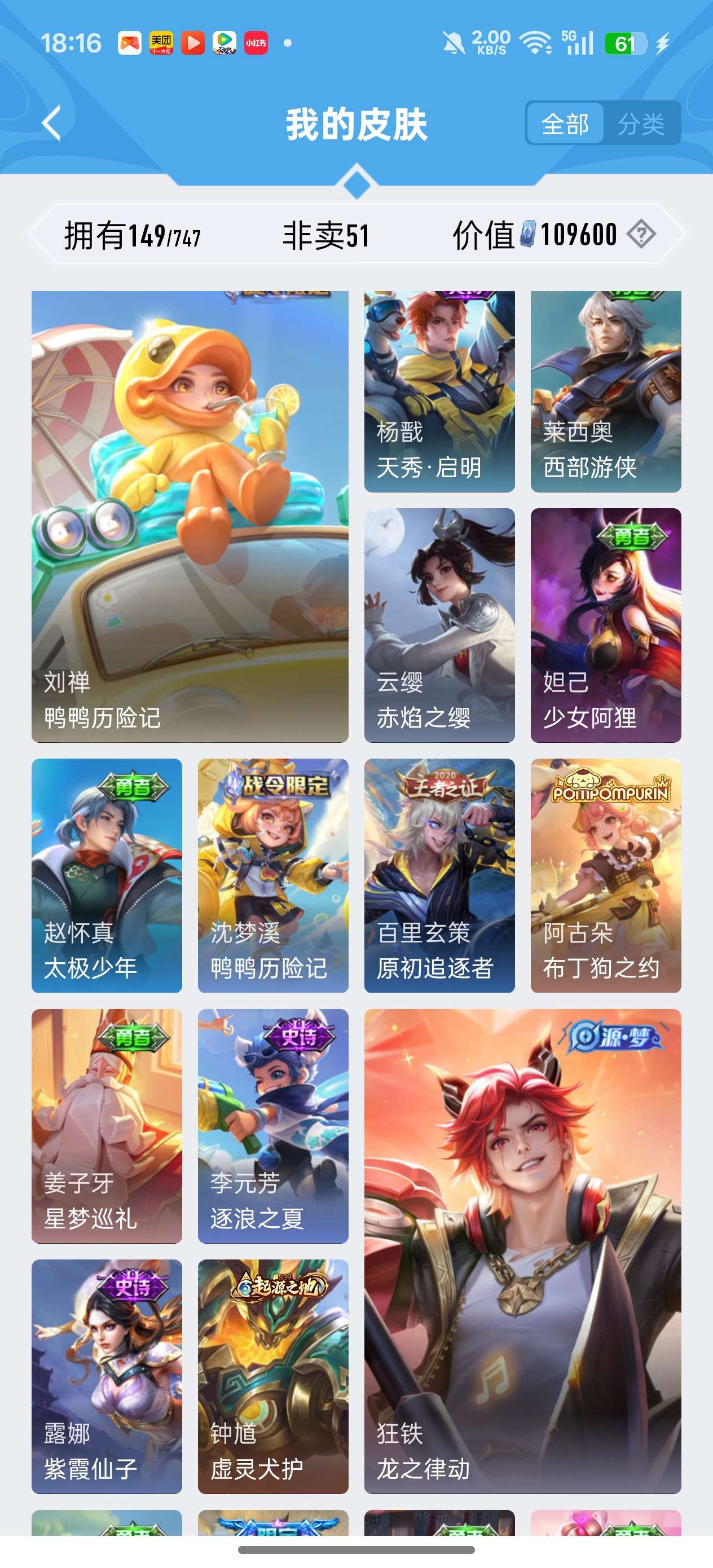
Task: Go back from 我的皮肤 page
Action: (52, 124)
